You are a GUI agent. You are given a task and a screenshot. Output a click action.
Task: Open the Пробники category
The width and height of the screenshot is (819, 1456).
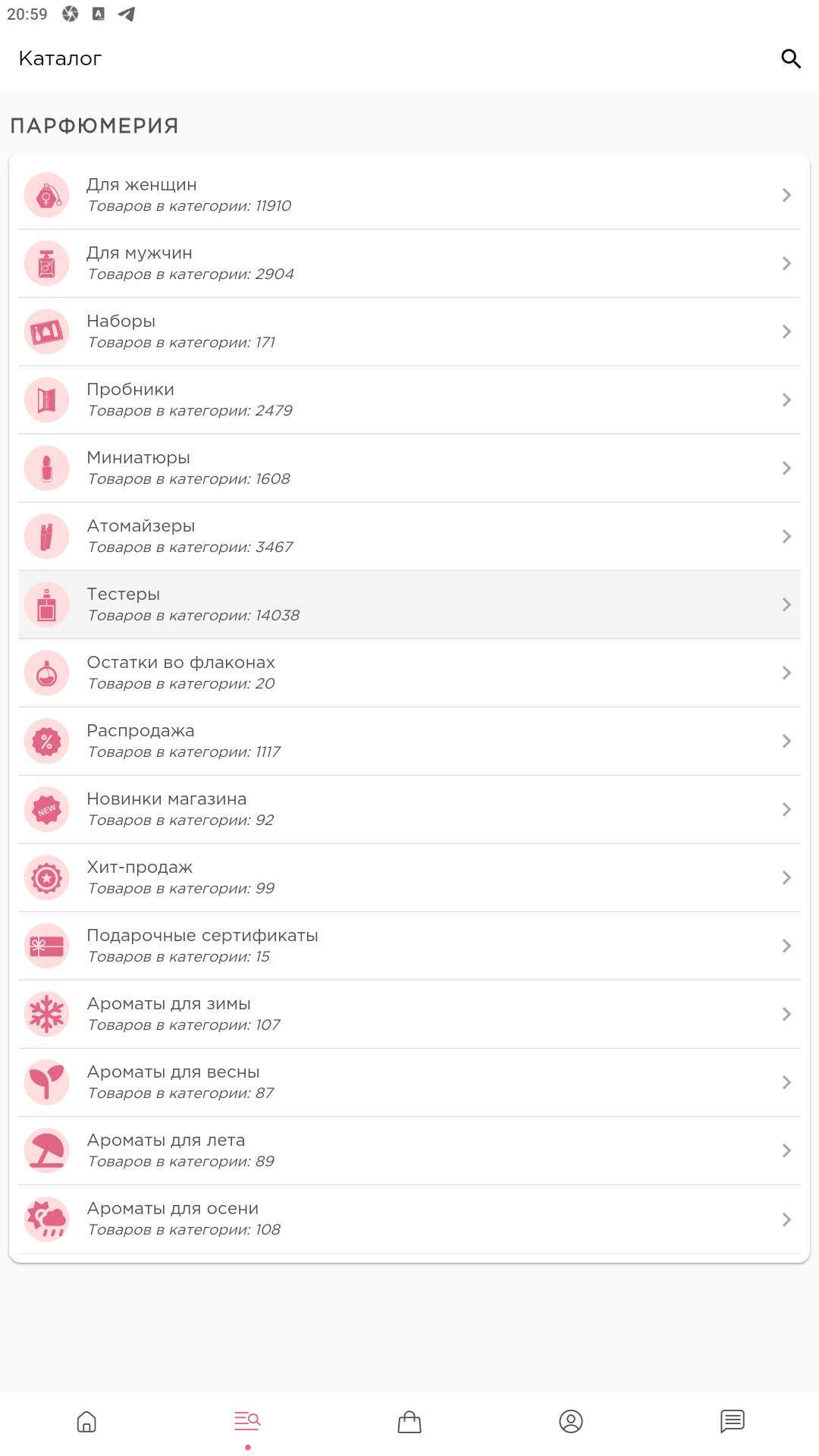pos(409,400)
